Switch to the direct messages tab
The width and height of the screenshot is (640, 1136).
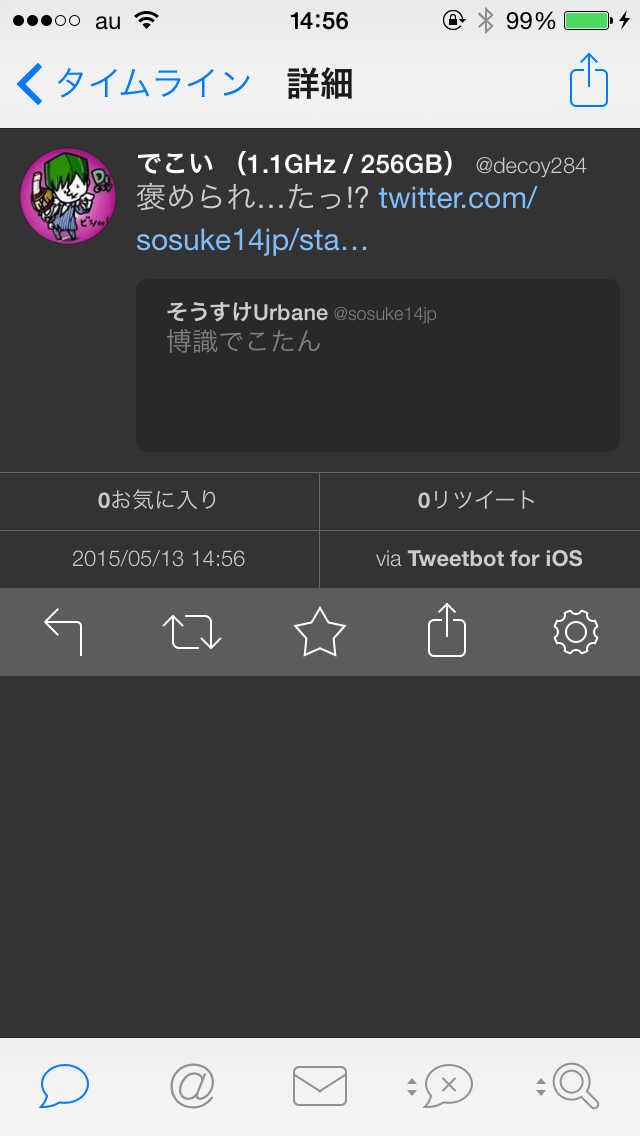320,1087
